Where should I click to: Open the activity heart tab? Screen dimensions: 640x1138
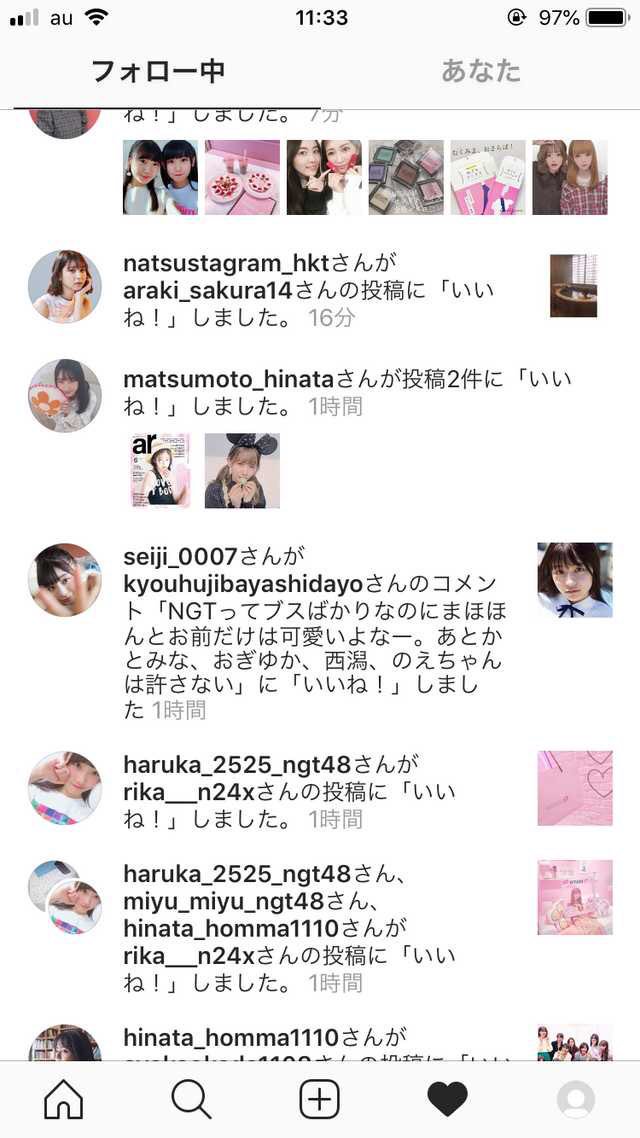point(447,1100)
